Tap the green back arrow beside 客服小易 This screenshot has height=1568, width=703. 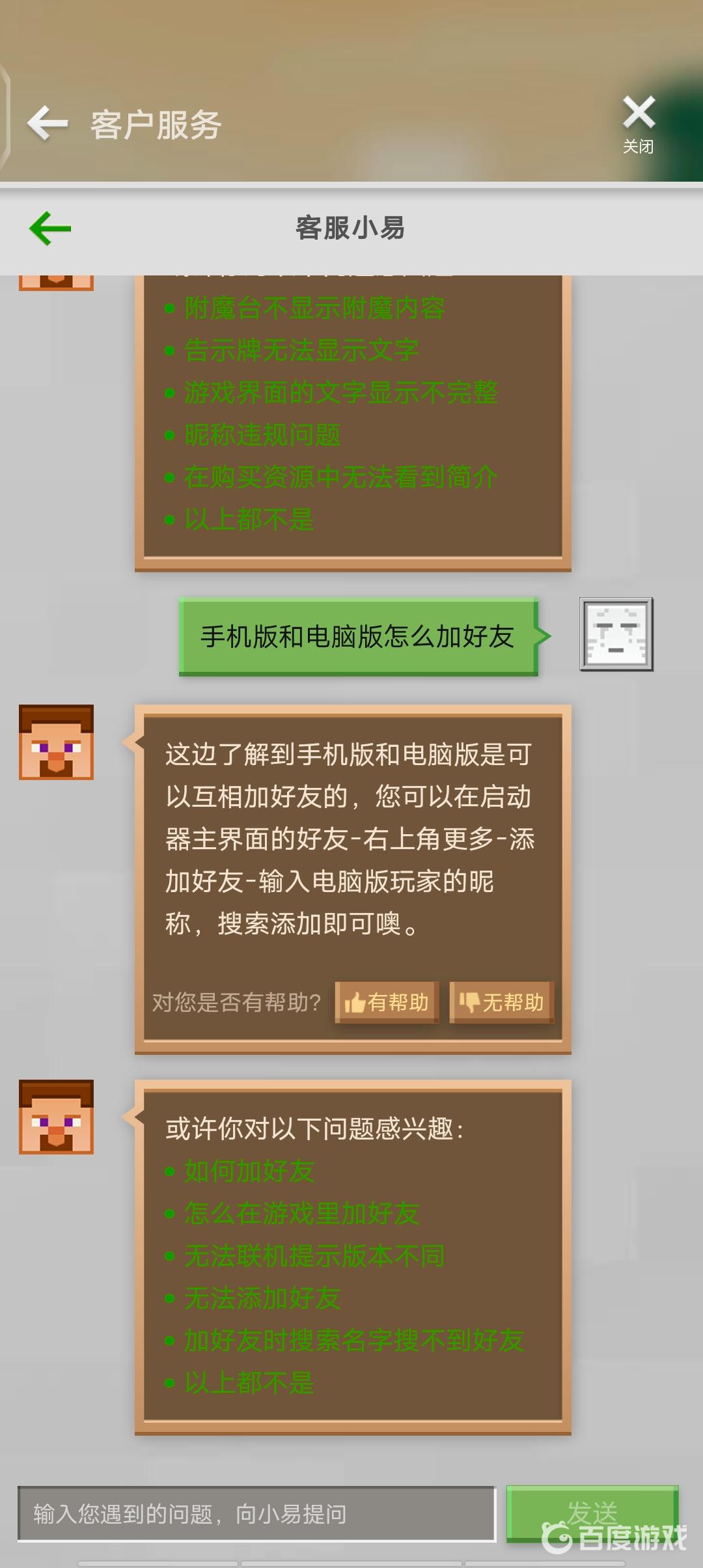point(50,229)
